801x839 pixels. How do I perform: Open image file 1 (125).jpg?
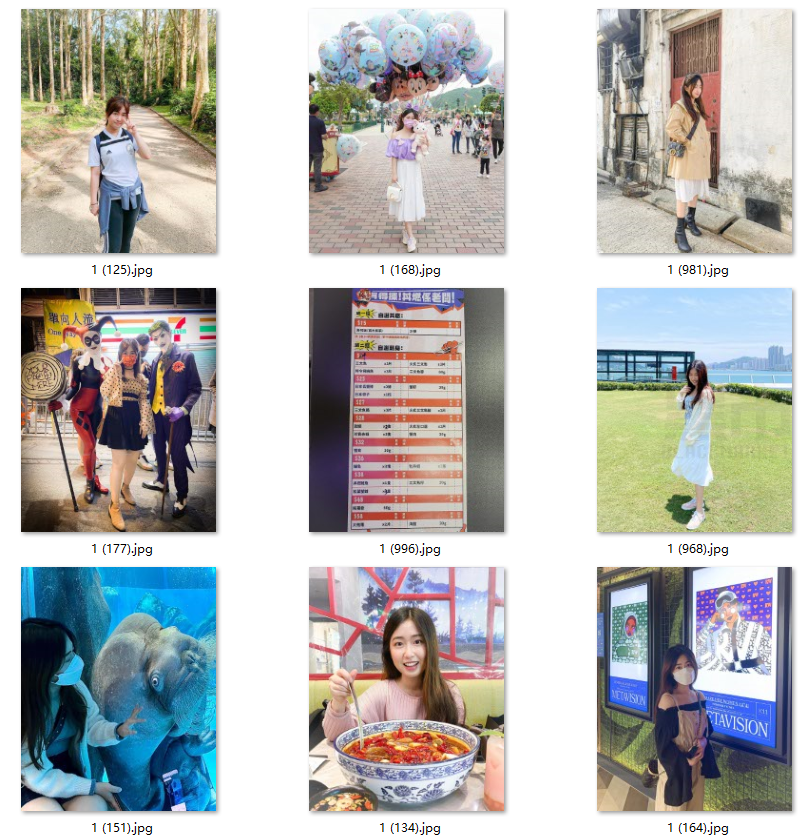pyautogui.click(x=118, y=131)
